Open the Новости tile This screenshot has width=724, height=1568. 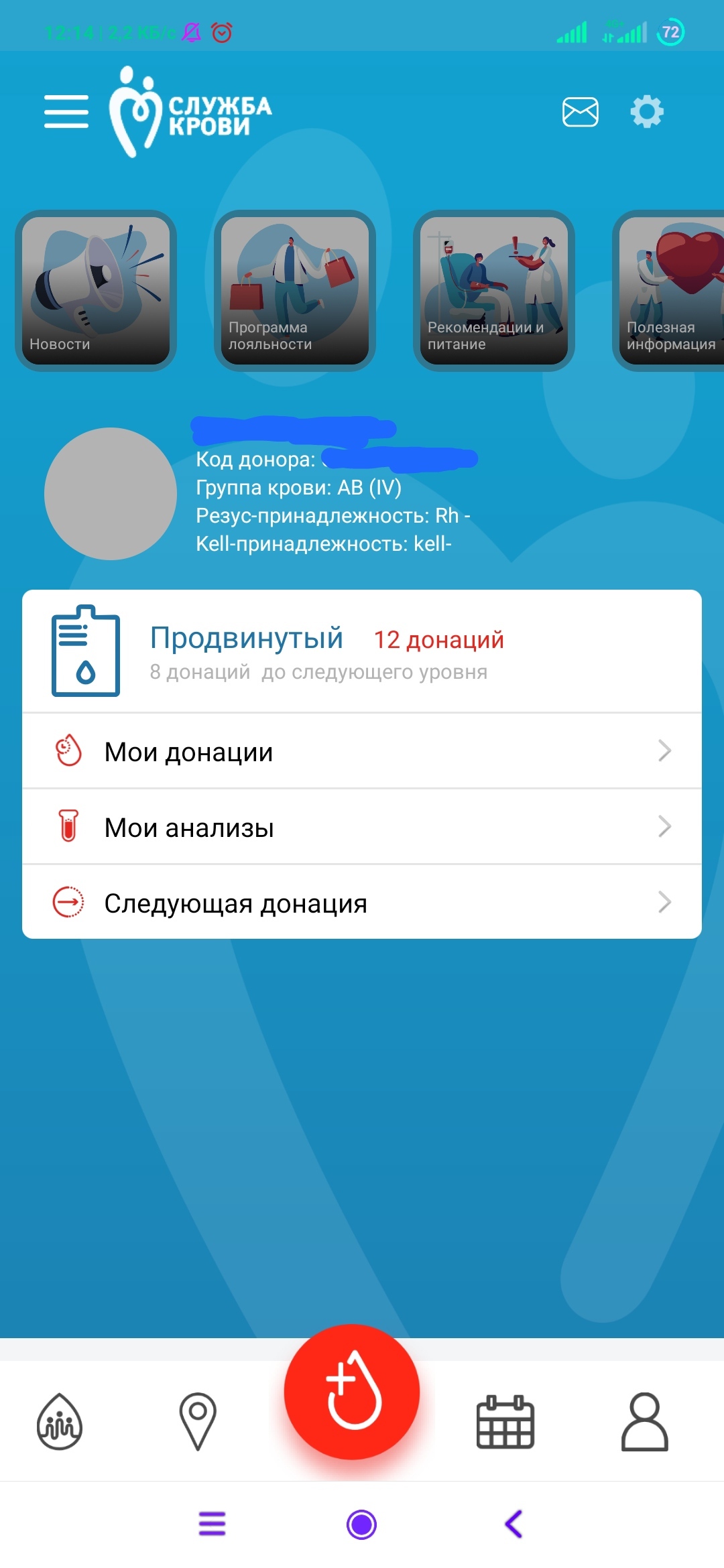point(96,290)
